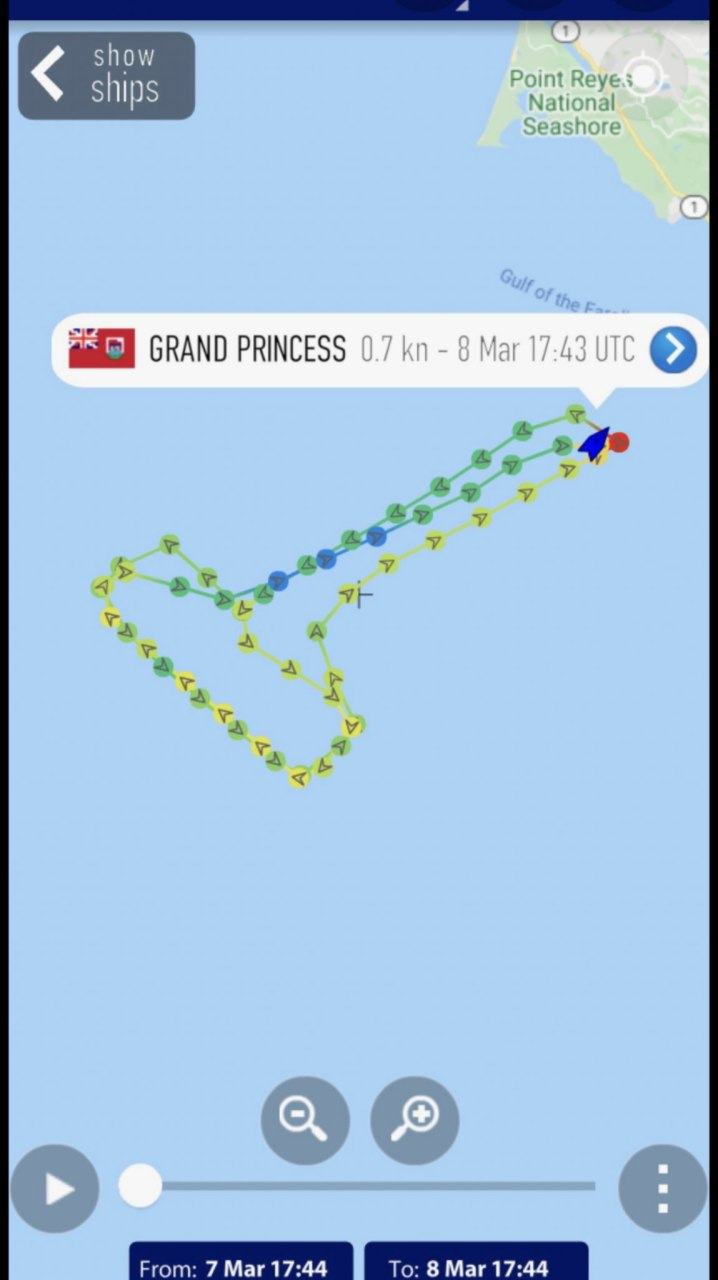Tap the track playback slider handle
The image size is (718, 1280).
click(140, 1186)
